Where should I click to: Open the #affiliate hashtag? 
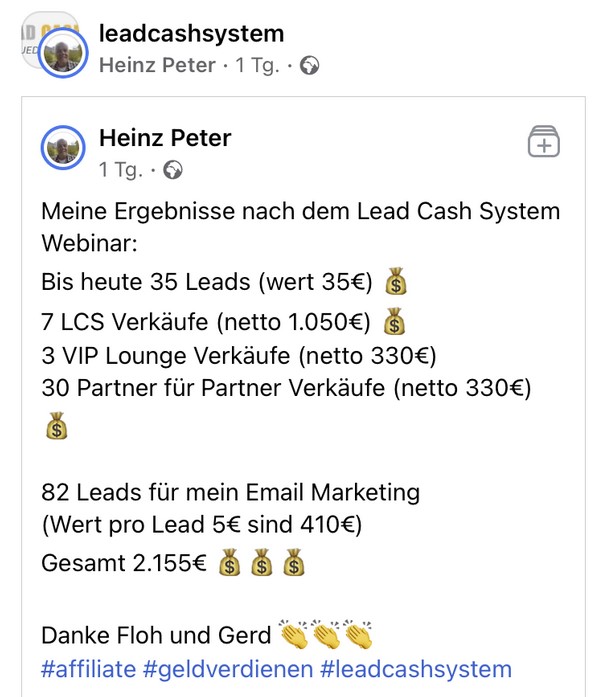click(89, 669)
